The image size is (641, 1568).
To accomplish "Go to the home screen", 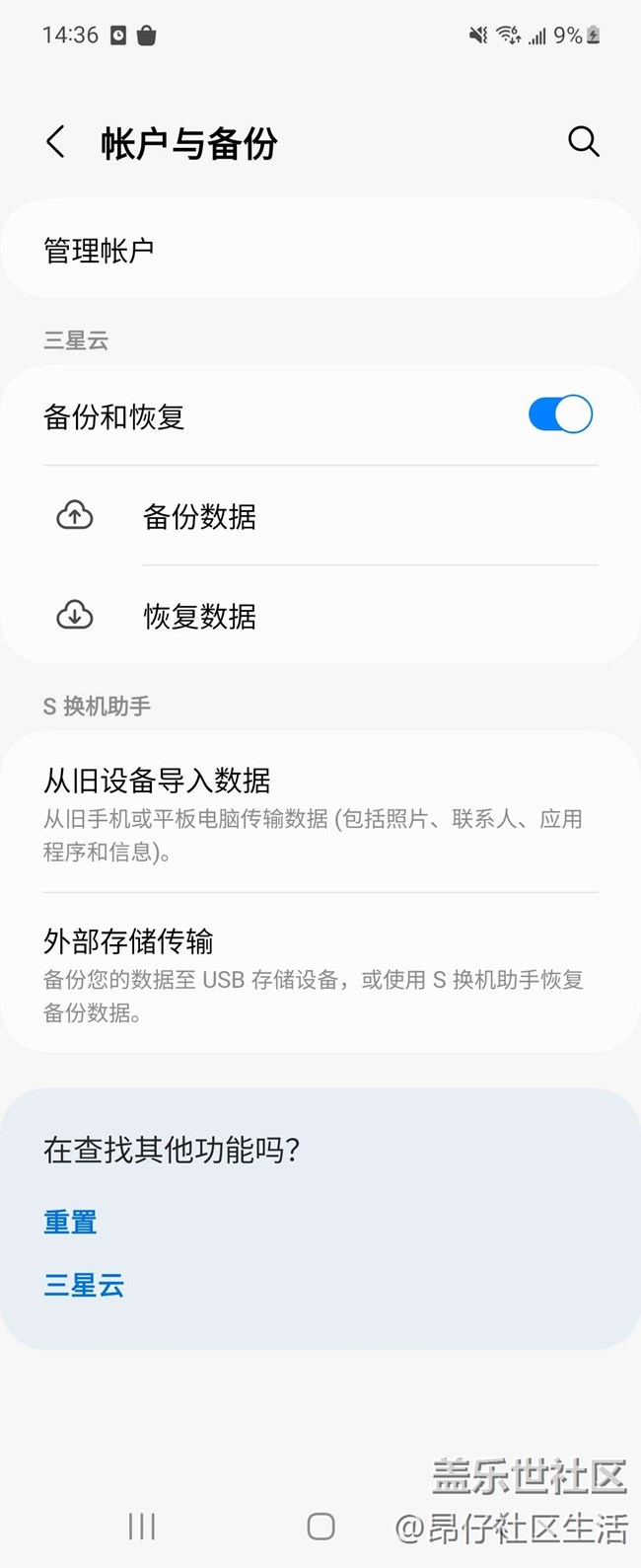I will 320,1527.
